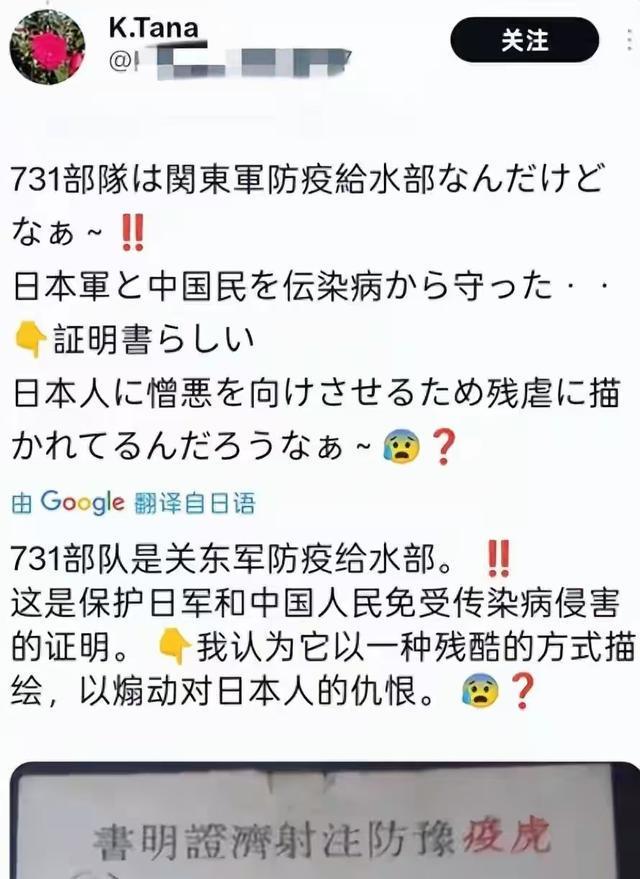Screen dimensions: 640x879
Task: Tap the Google translated-from-Japanese link
Action: [x=133, y=503]
